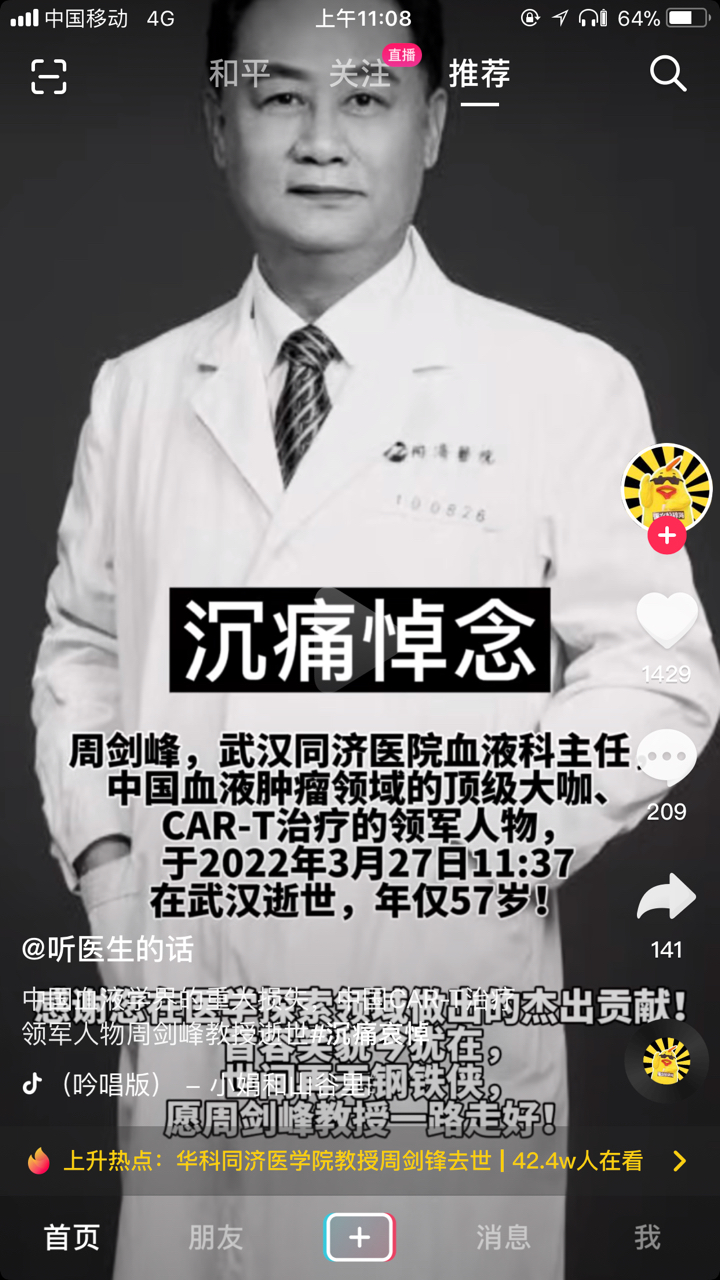Open the 消息 tab
Image resolution: width=720 pixels, height=1280 pixels.
pyautogui.click(x=503, y=1237)
